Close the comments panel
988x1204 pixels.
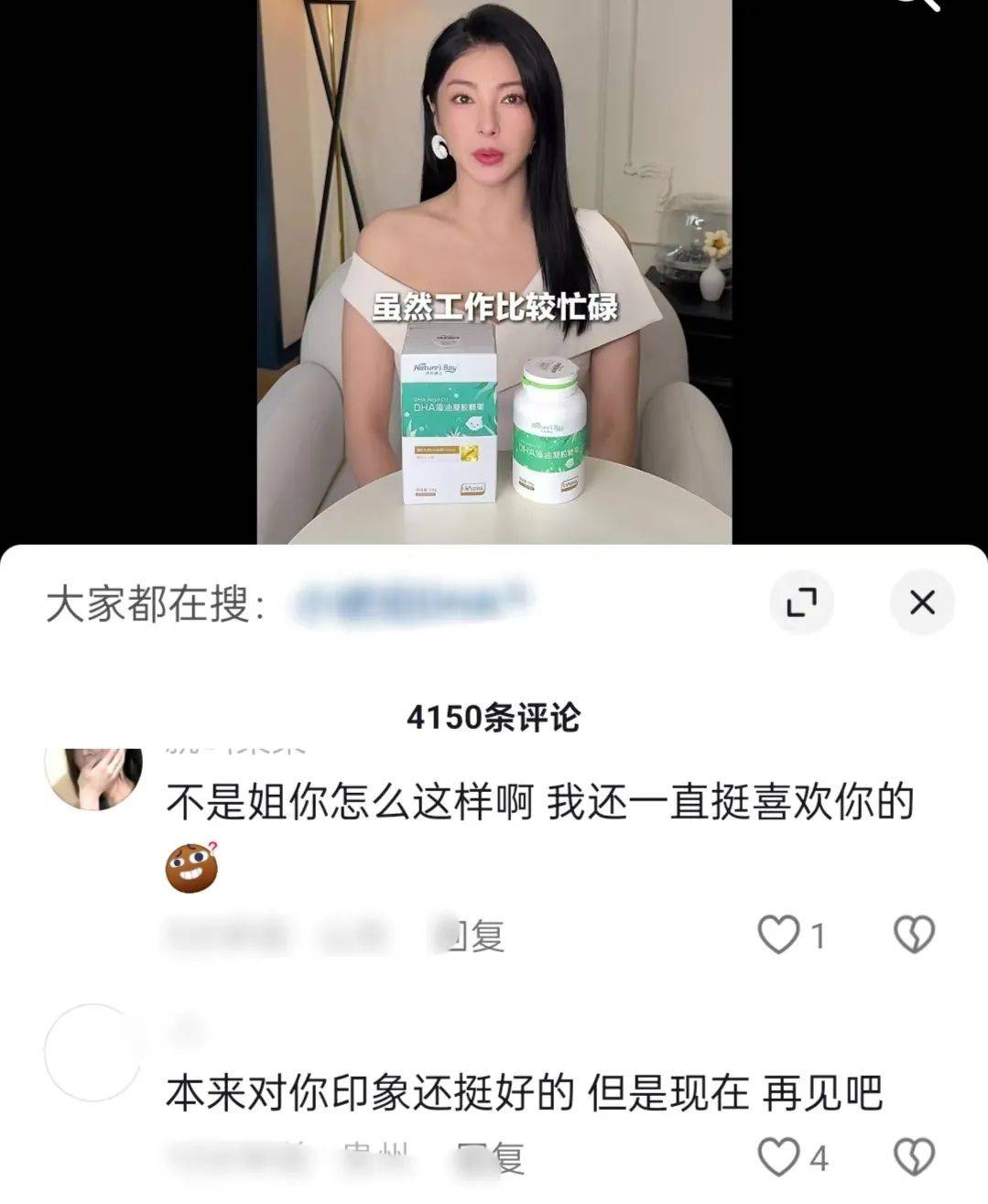[922, 602]
